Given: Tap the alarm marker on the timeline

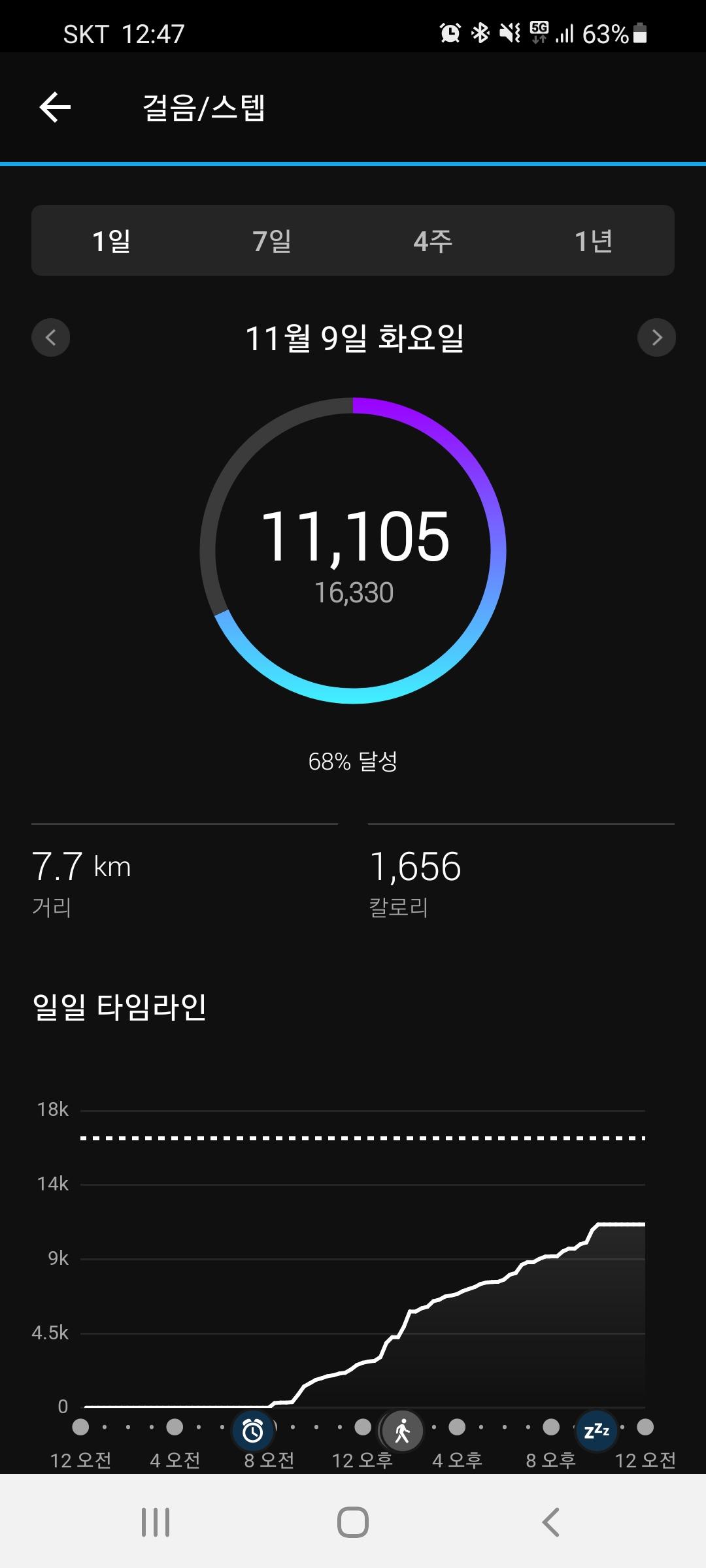Looking at the screenshot, I should click(x=253, y=1431).
